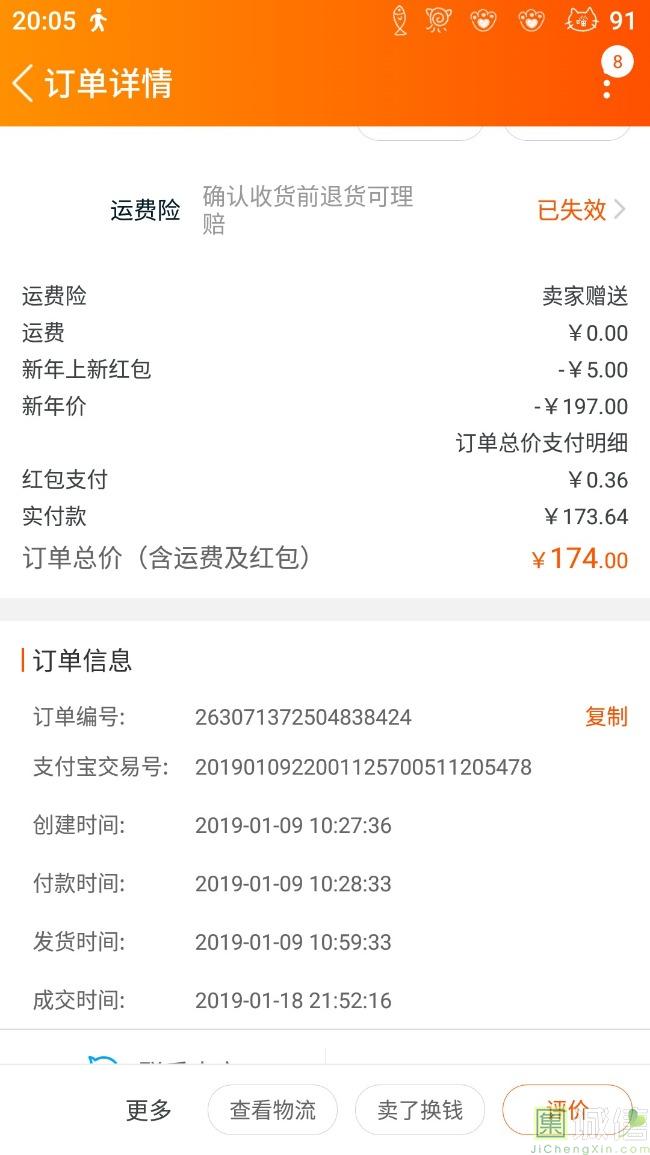The width and height of the screenshot is (650, 1155).
Task: Tap the 更多 option
Action: tap(149, 1110)
